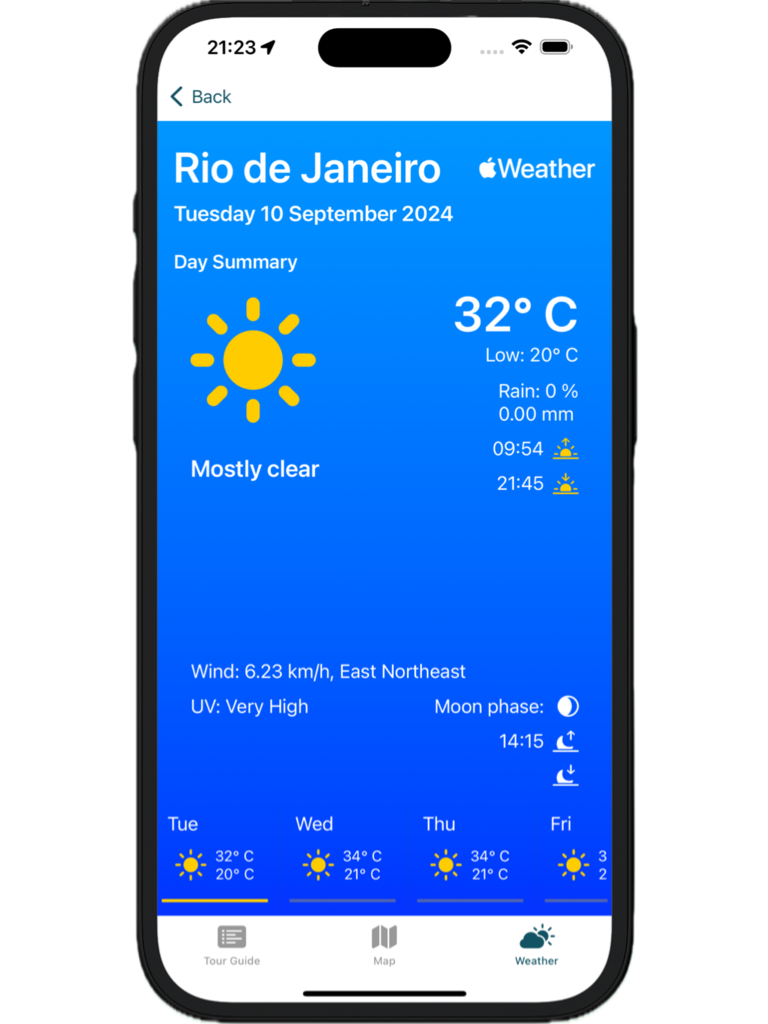
Task: Select Wed forecast day
Action: pos(341,855)
